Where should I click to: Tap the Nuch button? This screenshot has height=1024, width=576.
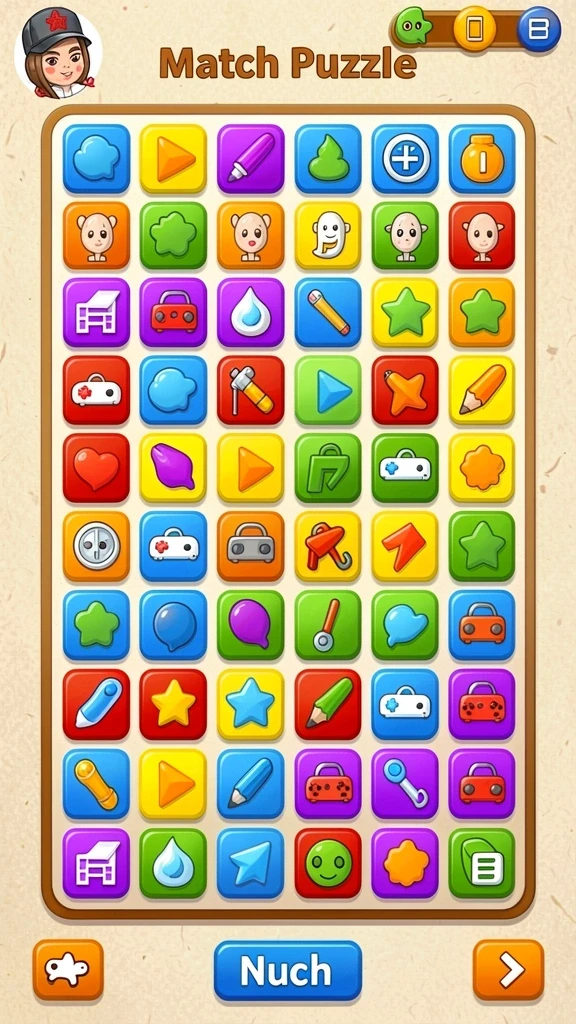pos(287,970)
